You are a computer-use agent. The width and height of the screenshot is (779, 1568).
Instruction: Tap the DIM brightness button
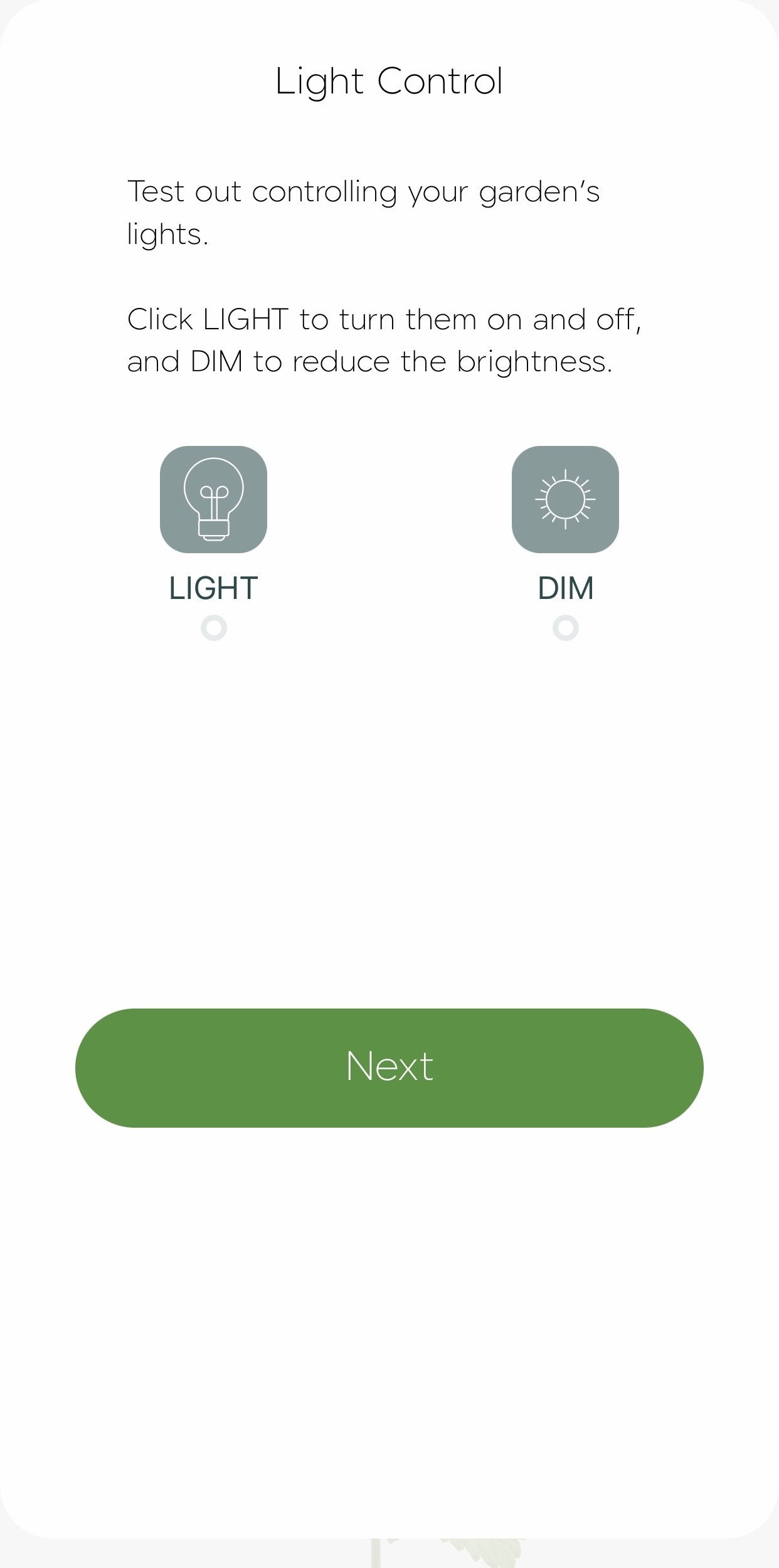click(x=565, y=499)
